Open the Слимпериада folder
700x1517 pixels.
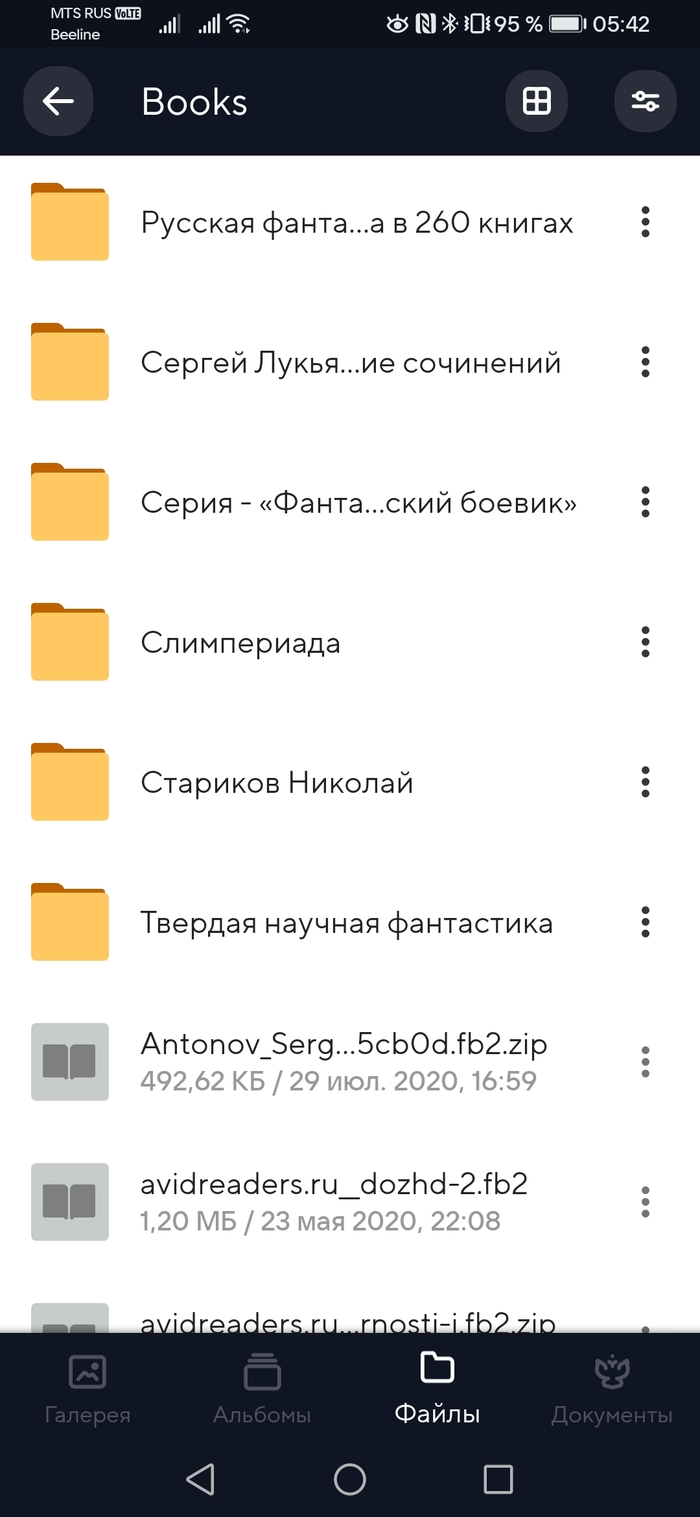[240, 642]
